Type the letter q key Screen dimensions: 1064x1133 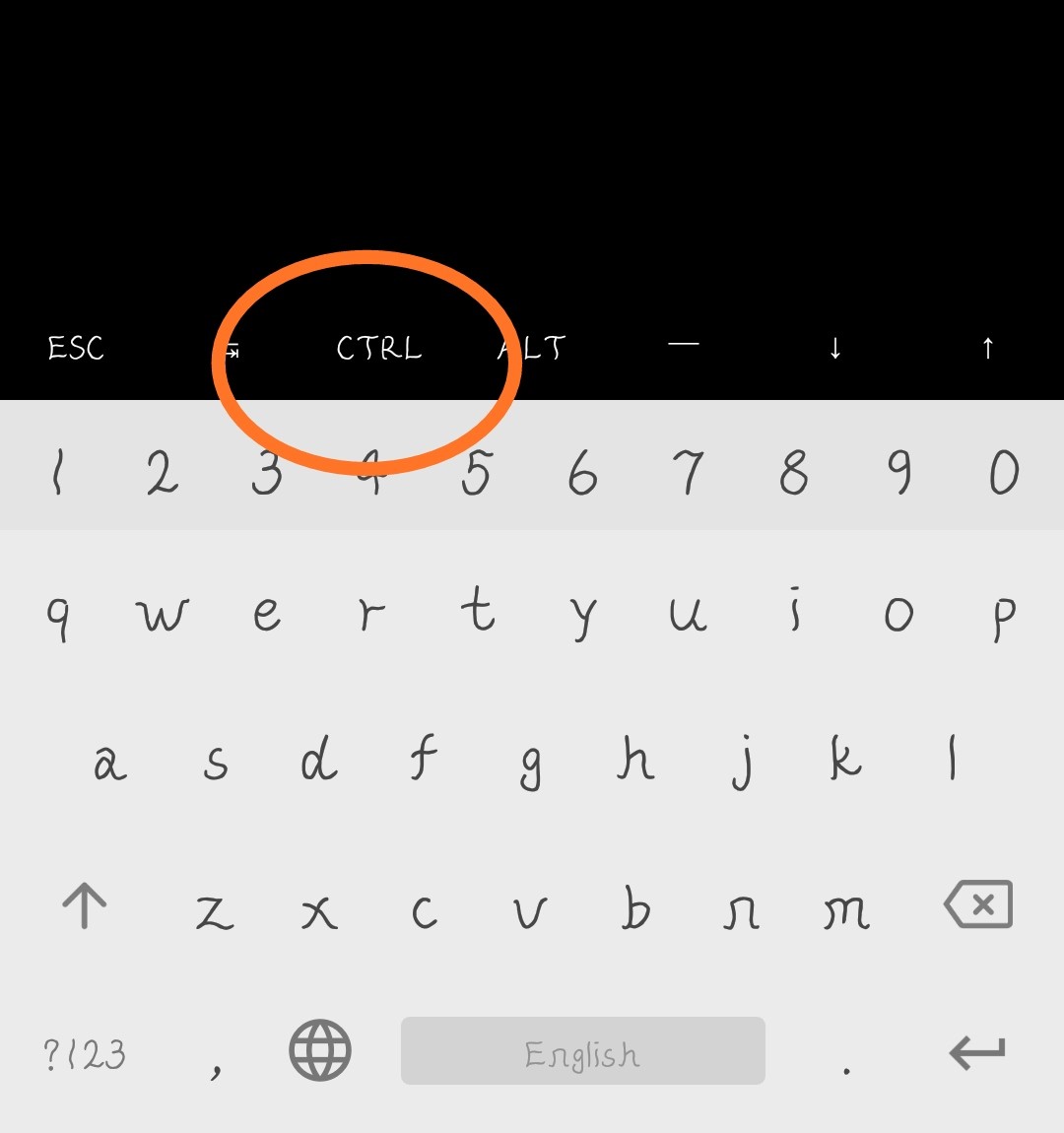click(58, 616)
